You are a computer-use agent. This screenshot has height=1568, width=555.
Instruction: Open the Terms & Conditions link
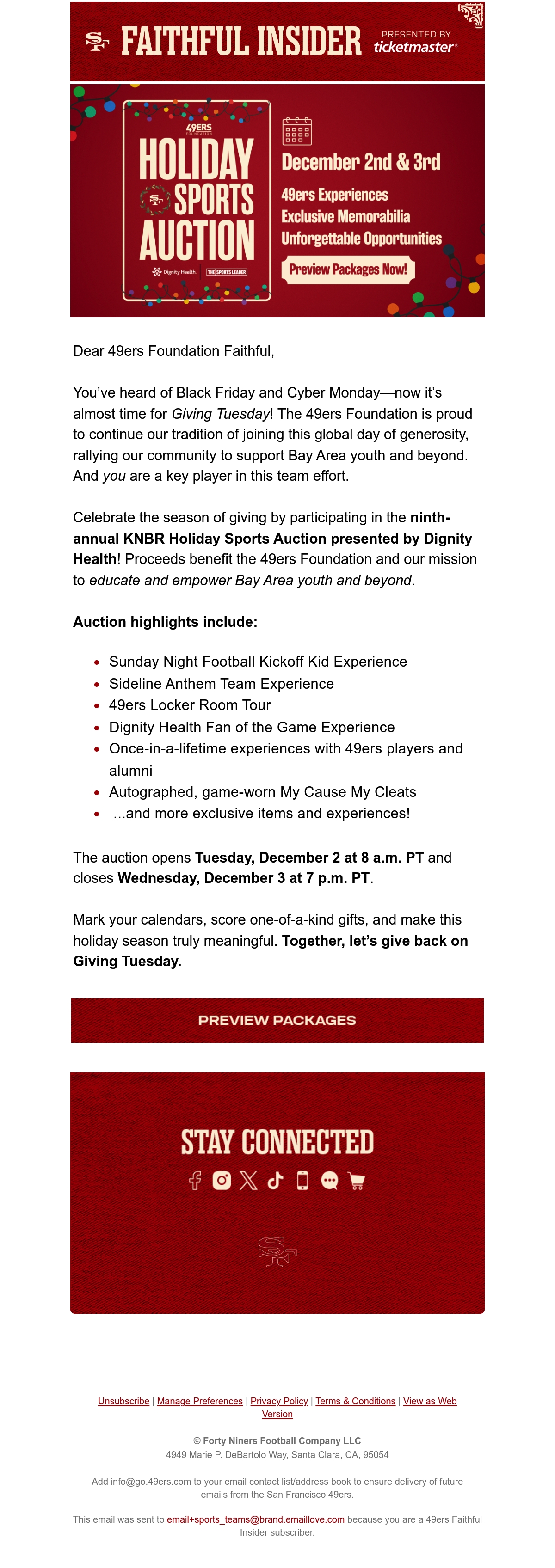[355, 1401]
